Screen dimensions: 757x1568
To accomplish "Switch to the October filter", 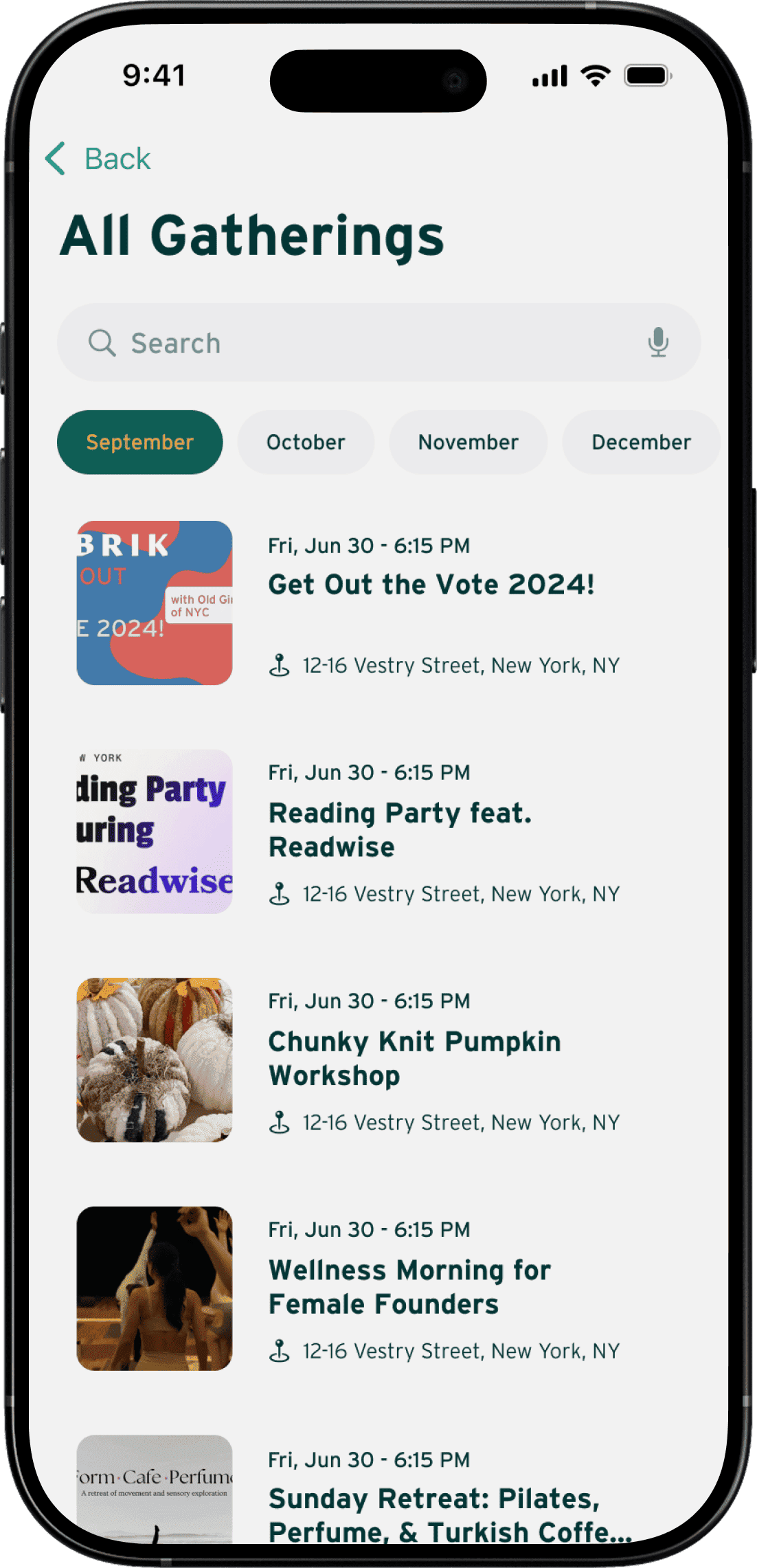I will [306, 442].
